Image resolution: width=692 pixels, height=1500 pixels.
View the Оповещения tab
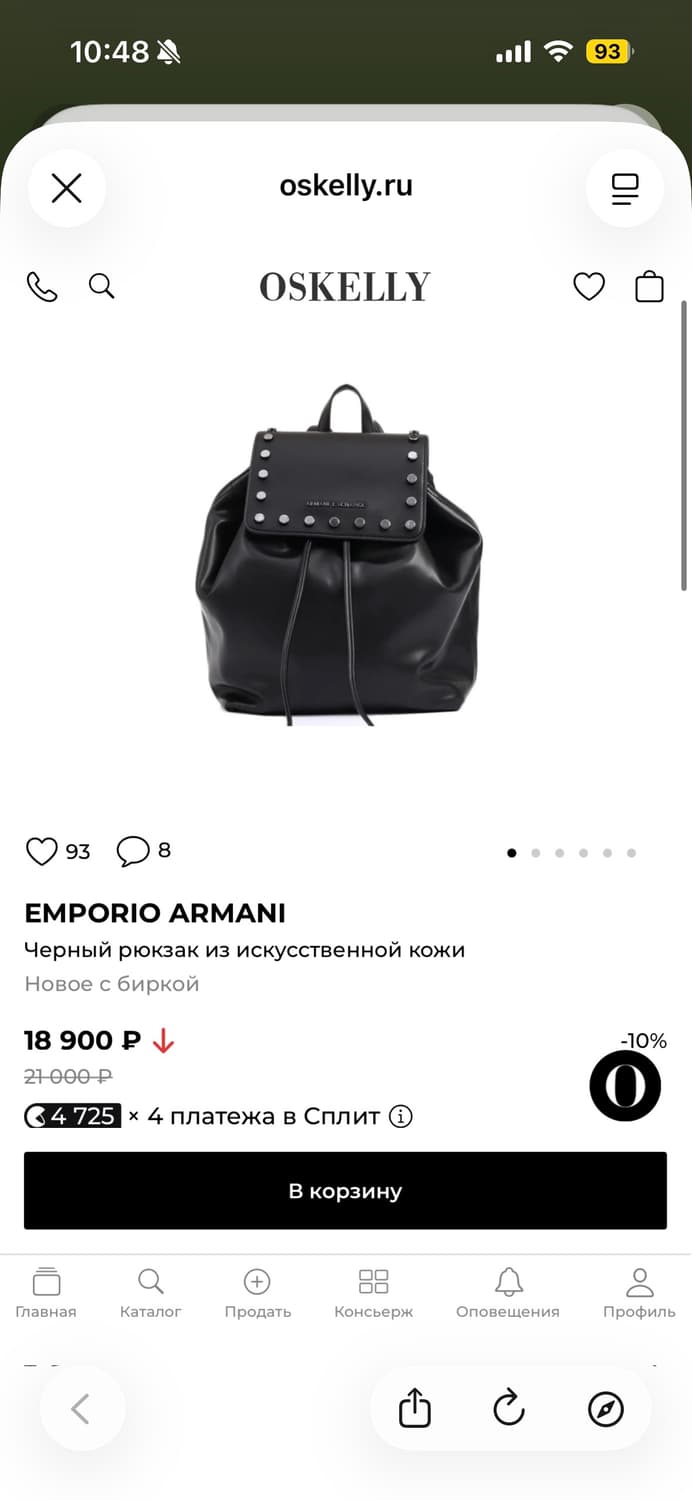pos(508,1293)
